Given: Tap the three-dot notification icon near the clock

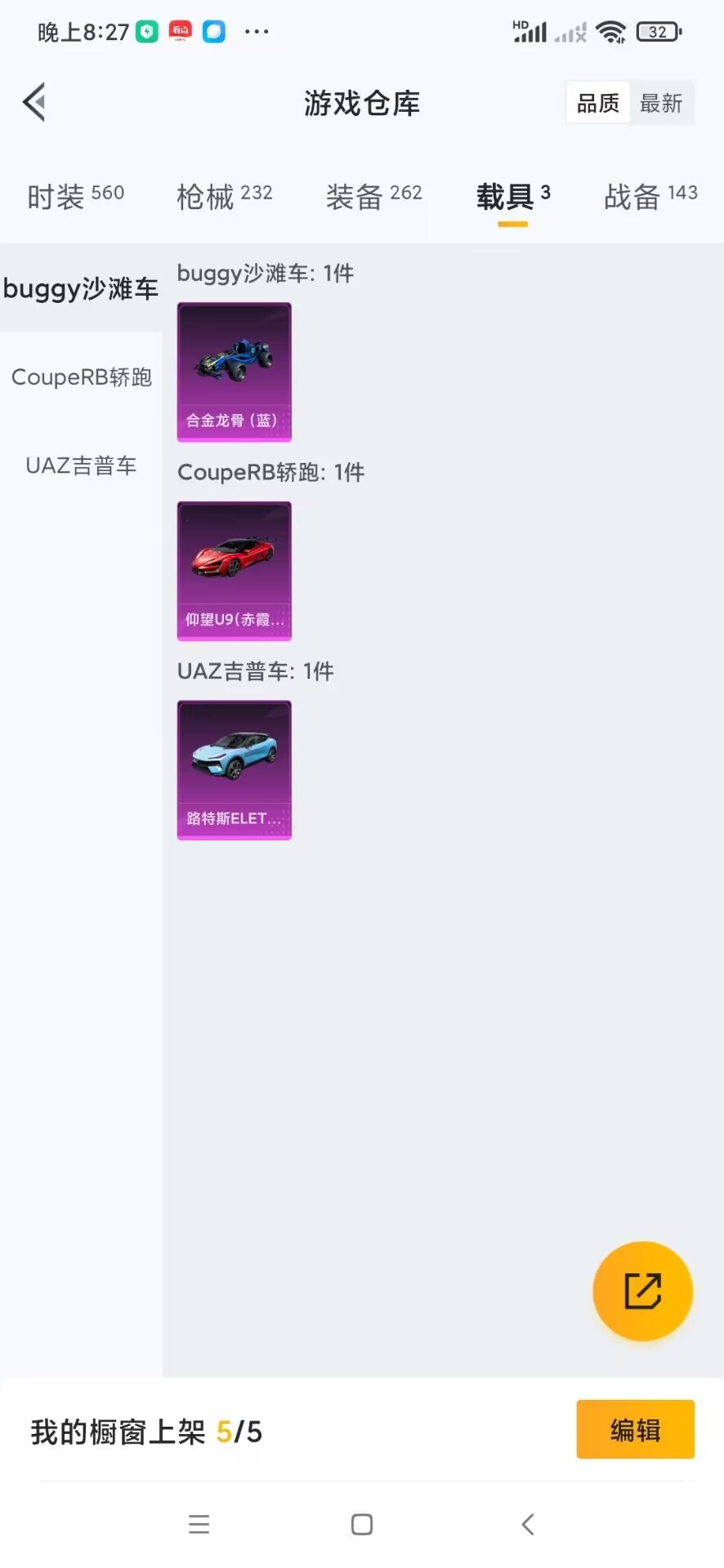Looking at the screenshot, I should tap(257, 31).
